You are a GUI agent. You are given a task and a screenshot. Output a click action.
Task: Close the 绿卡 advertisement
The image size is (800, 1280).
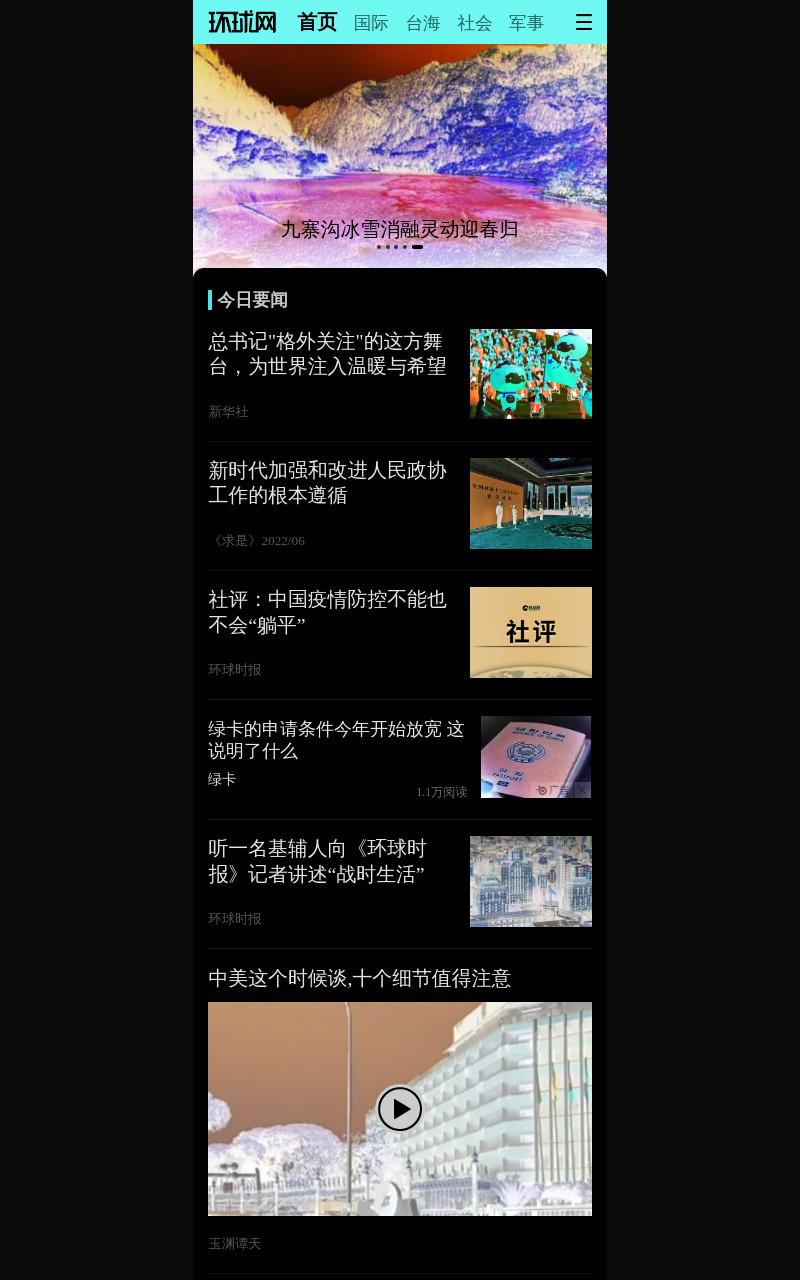(x=582, y=790)
